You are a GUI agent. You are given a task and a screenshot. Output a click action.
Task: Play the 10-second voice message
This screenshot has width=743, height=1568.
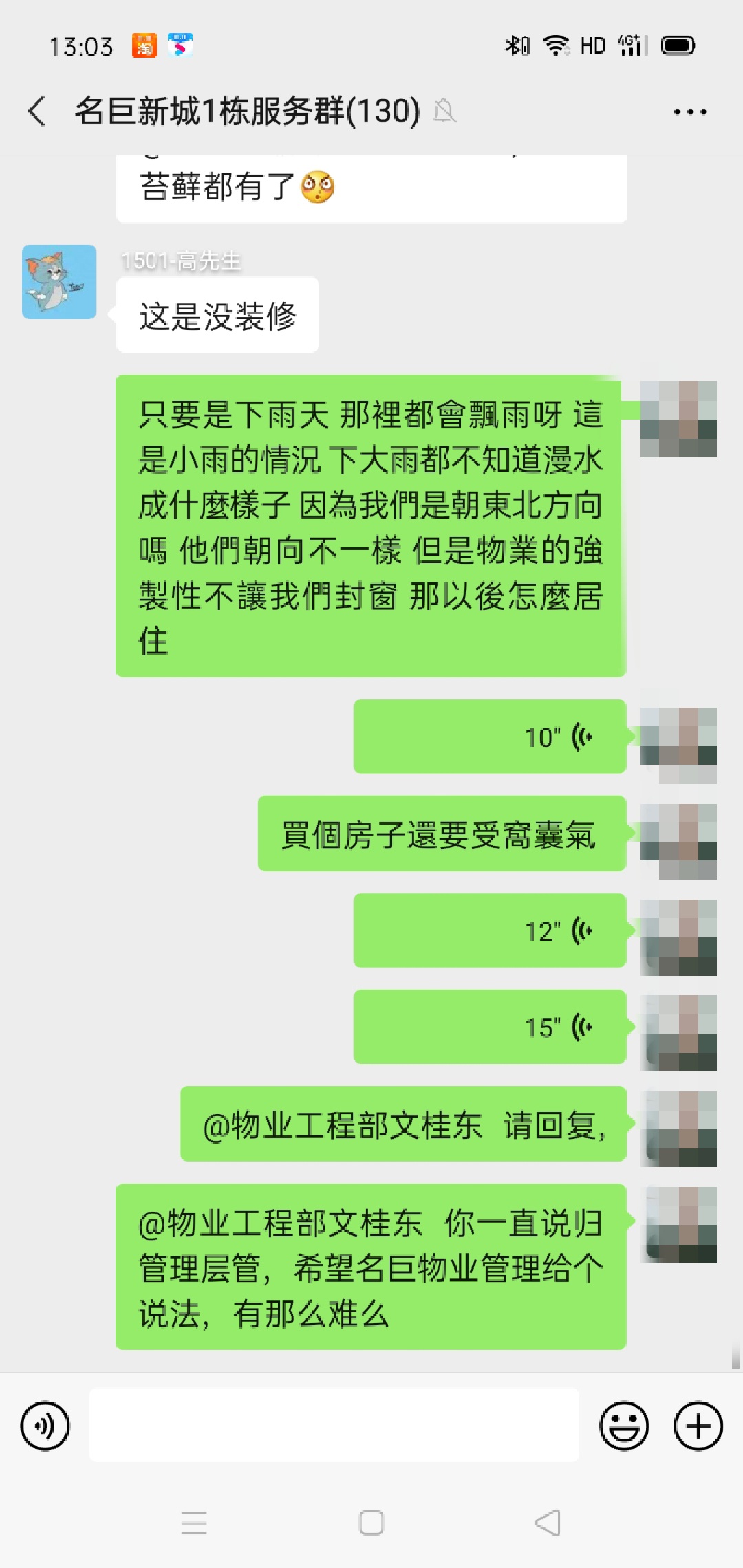coord(490,737)
